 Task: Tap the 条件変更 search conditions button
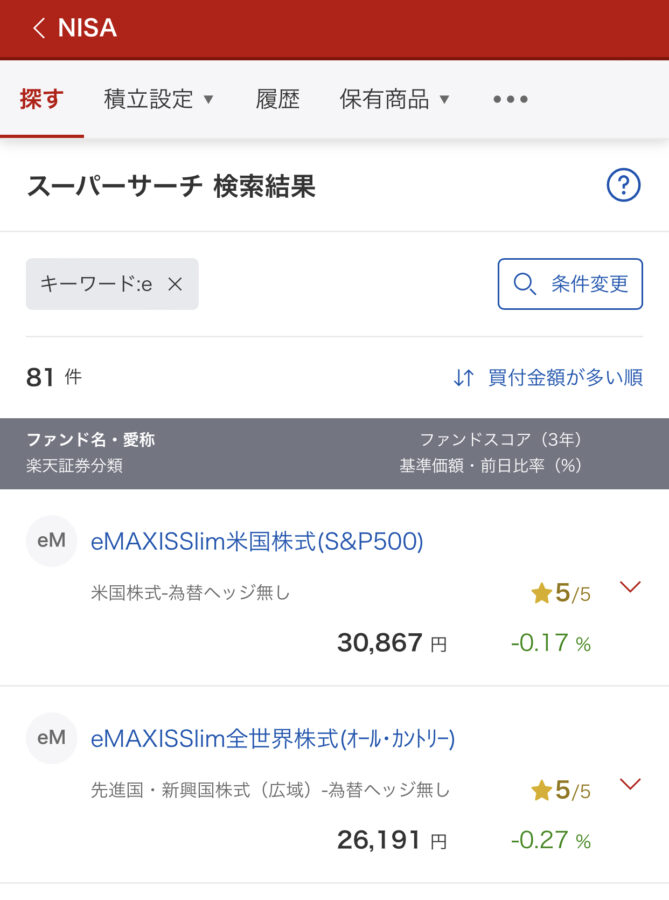[x=570, y=284]
